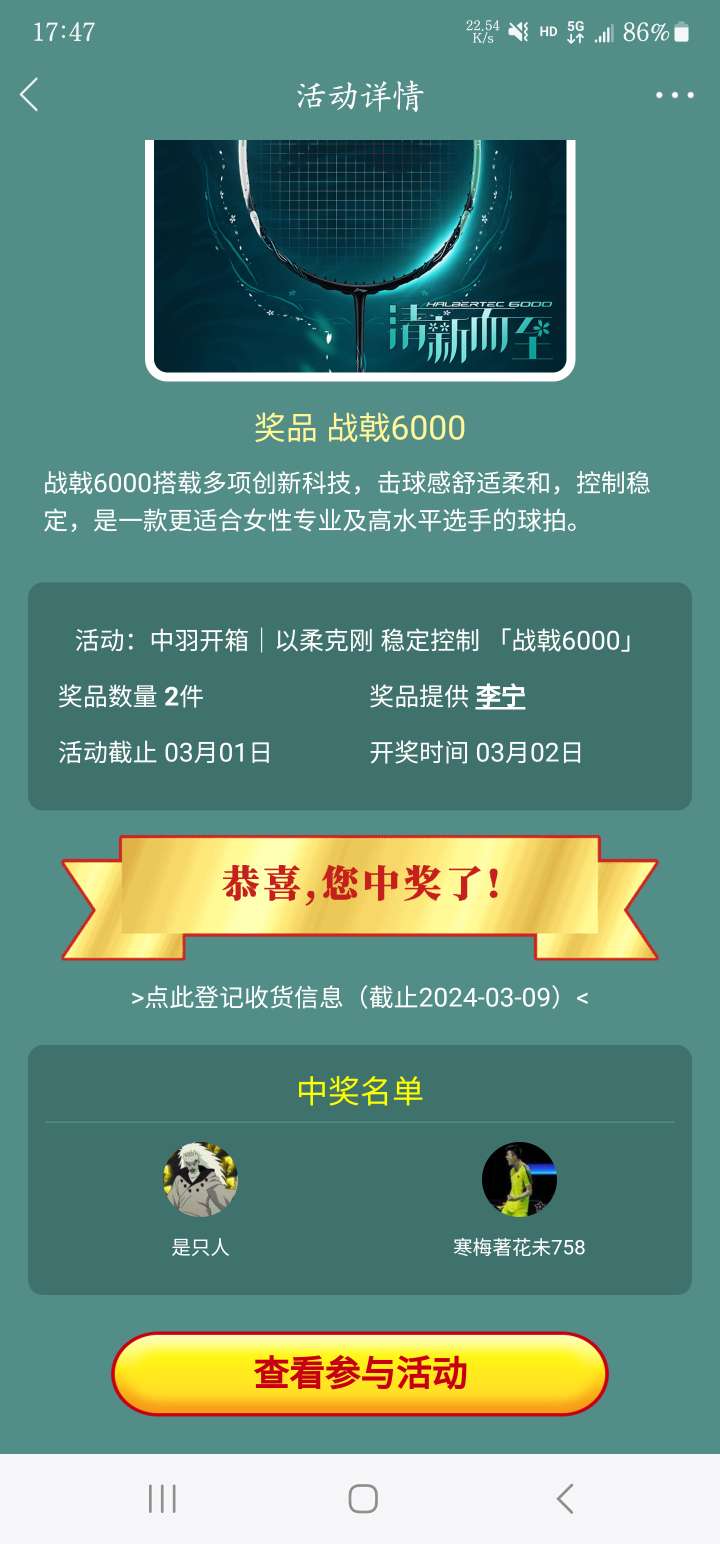Open winner 是只人's profile avatar
The width and height of the screenshot is (720, 1544).
(x=200, y=1179)
